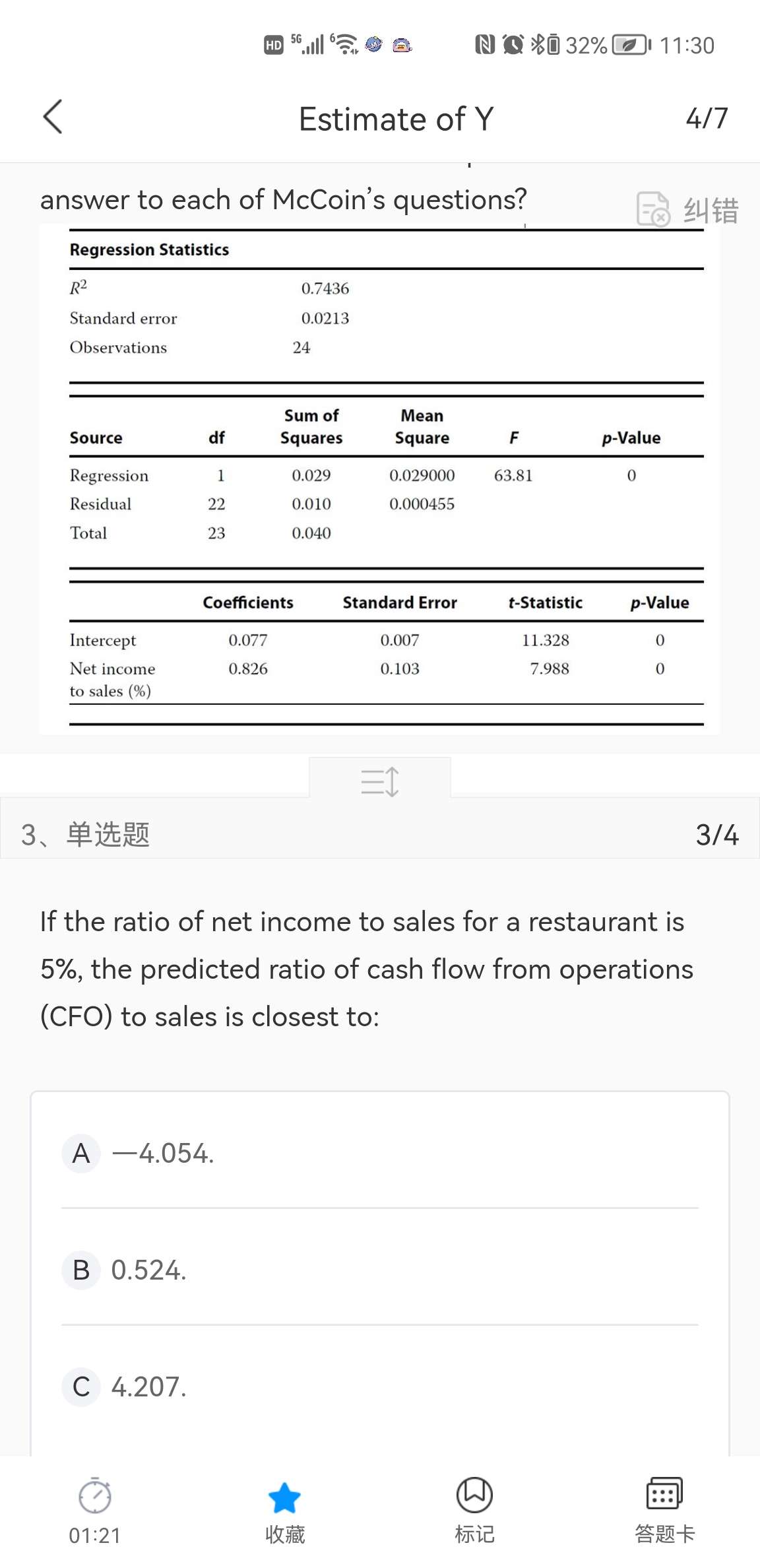Choose option B: 0.524
The width and height of the screenshot is (760, 1568).
(379, 1270)
